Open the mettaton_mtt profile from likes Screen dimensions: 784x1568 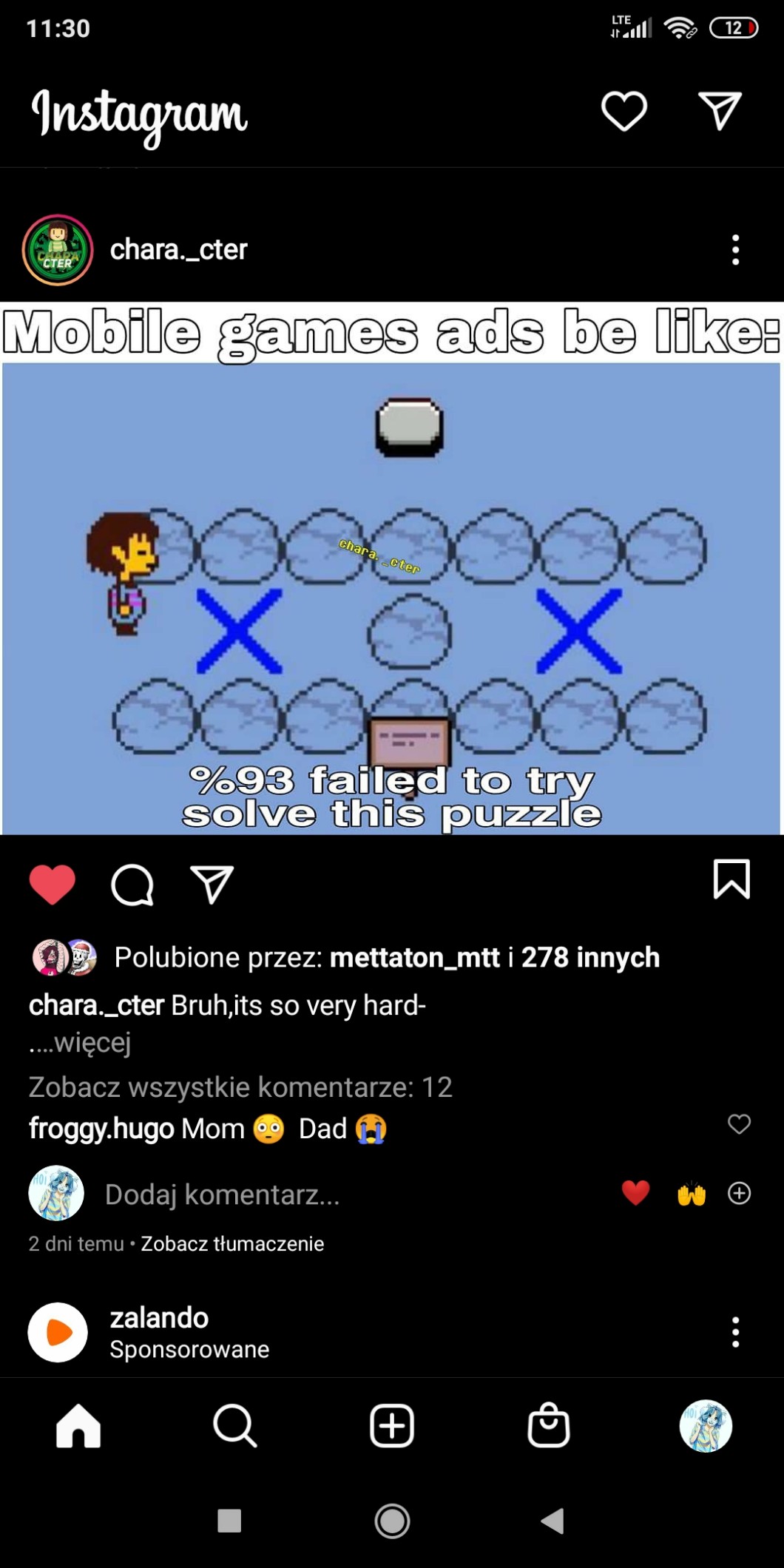[414, 958]
